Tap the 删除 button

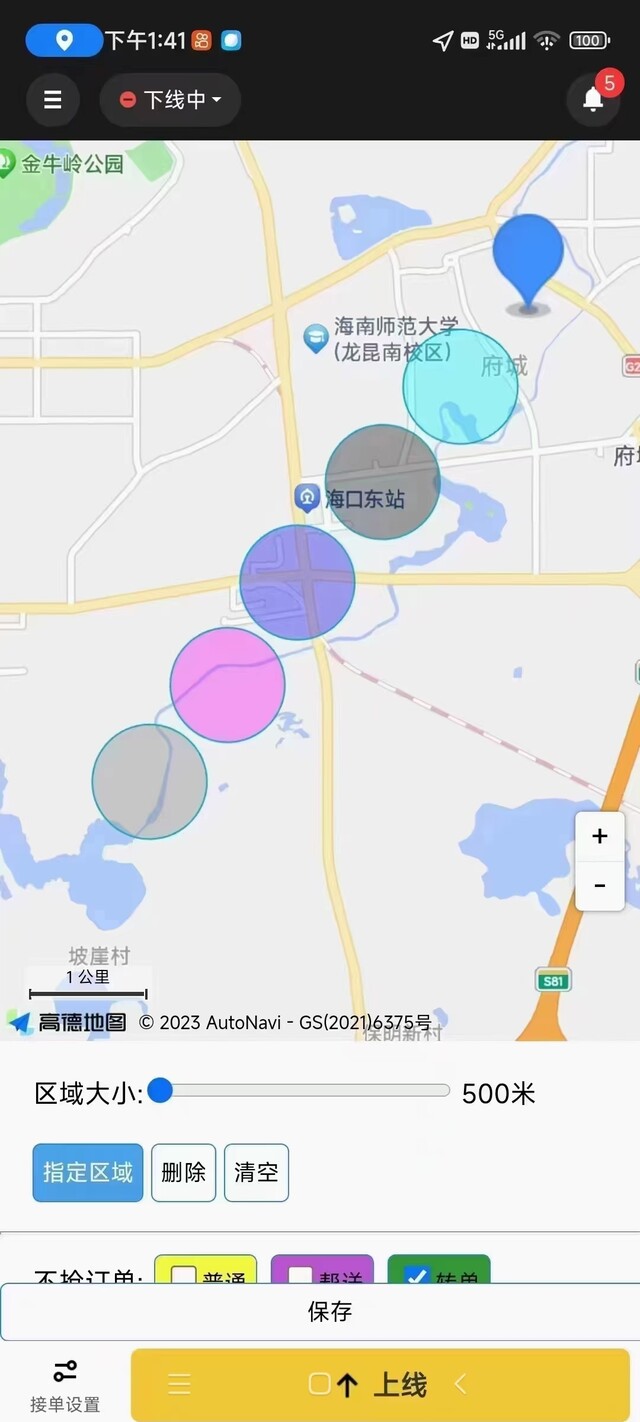[x=183, y=1173]
